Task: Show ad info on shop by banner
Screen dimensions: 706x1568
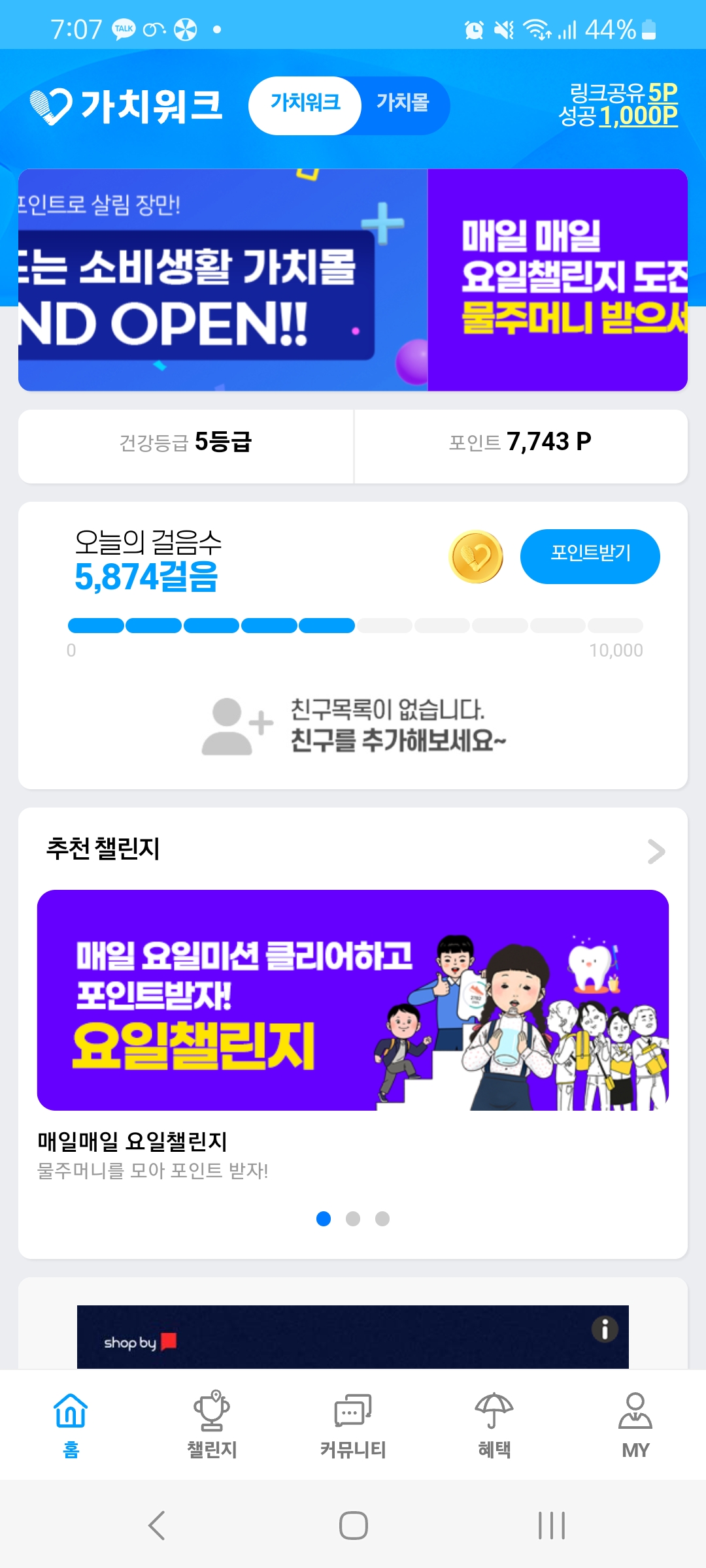Action: coord(605,1329)
